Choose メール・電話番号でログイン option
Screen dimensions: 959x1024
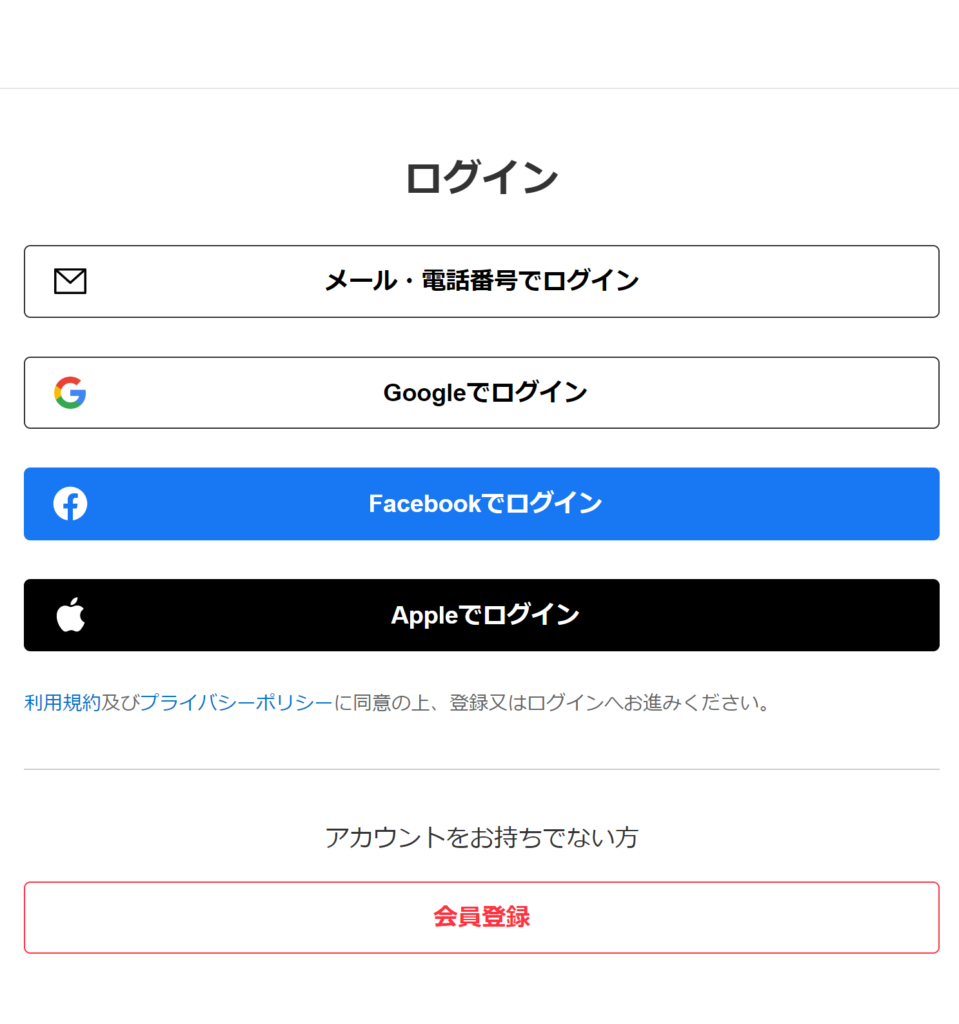coord(481,281)
